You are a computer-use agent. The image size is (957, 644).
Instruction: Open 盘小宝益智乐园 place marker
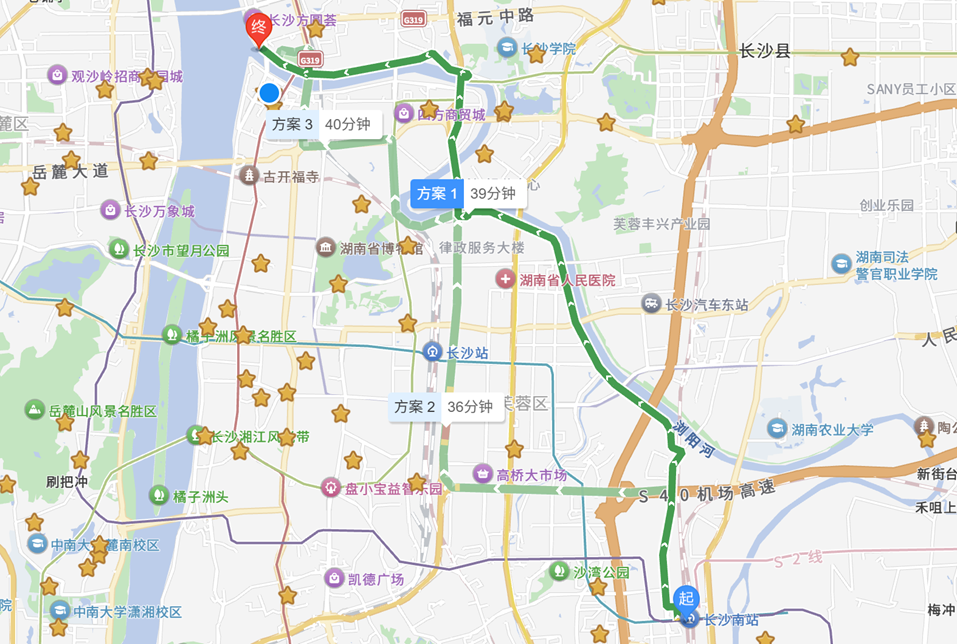pyautogui.click(x=330, y=488)
